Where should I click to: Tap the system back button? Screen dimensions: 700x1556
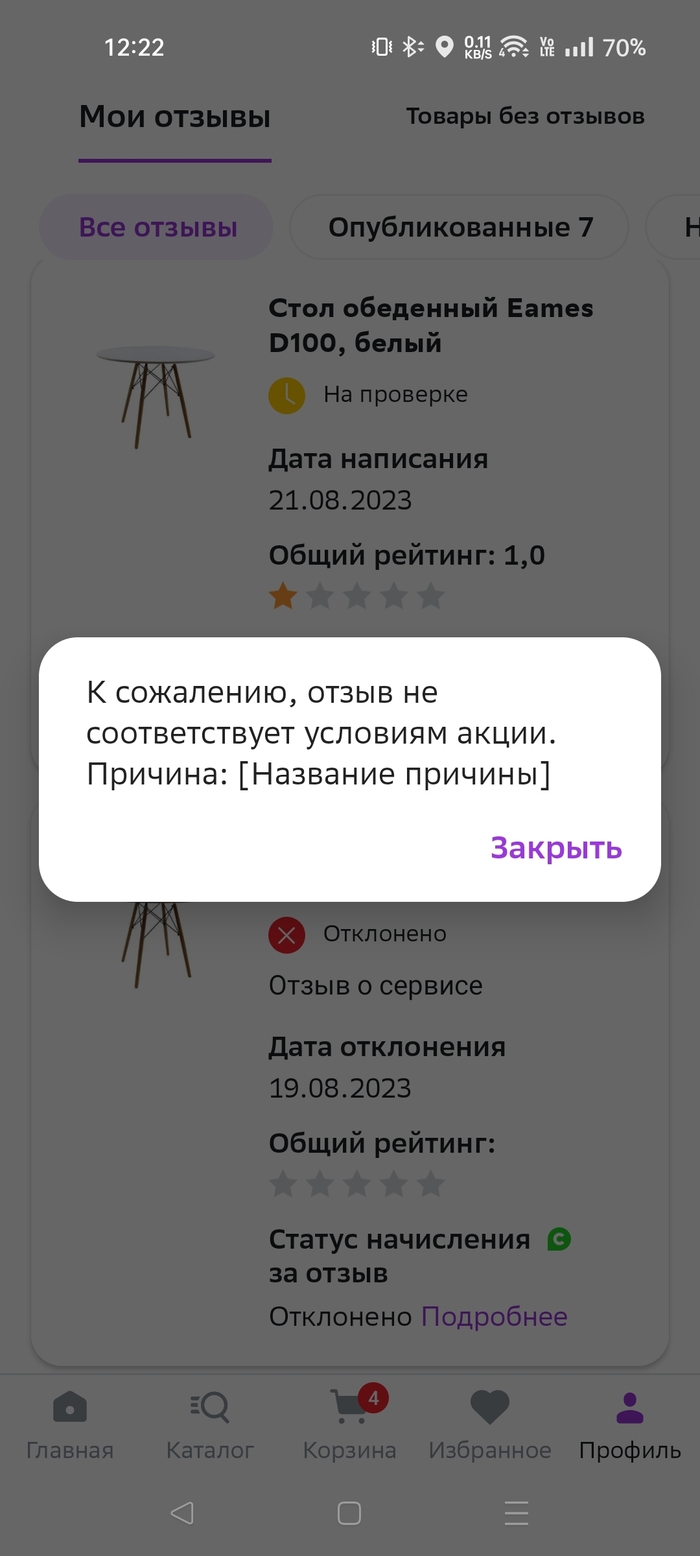pos(182,1513)
